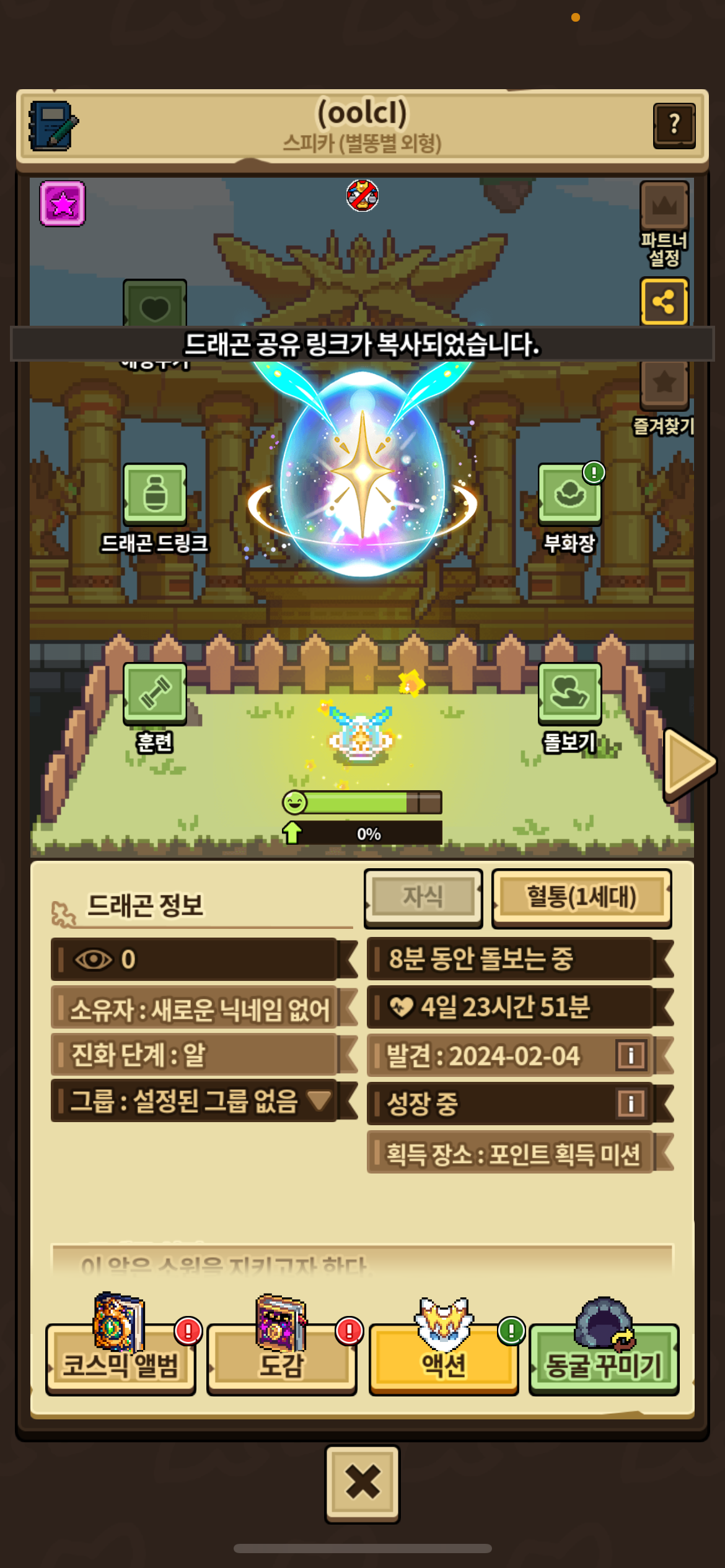Go to the next dragon arrow
The image size is (725, 1568).
[x=688, y=764]
